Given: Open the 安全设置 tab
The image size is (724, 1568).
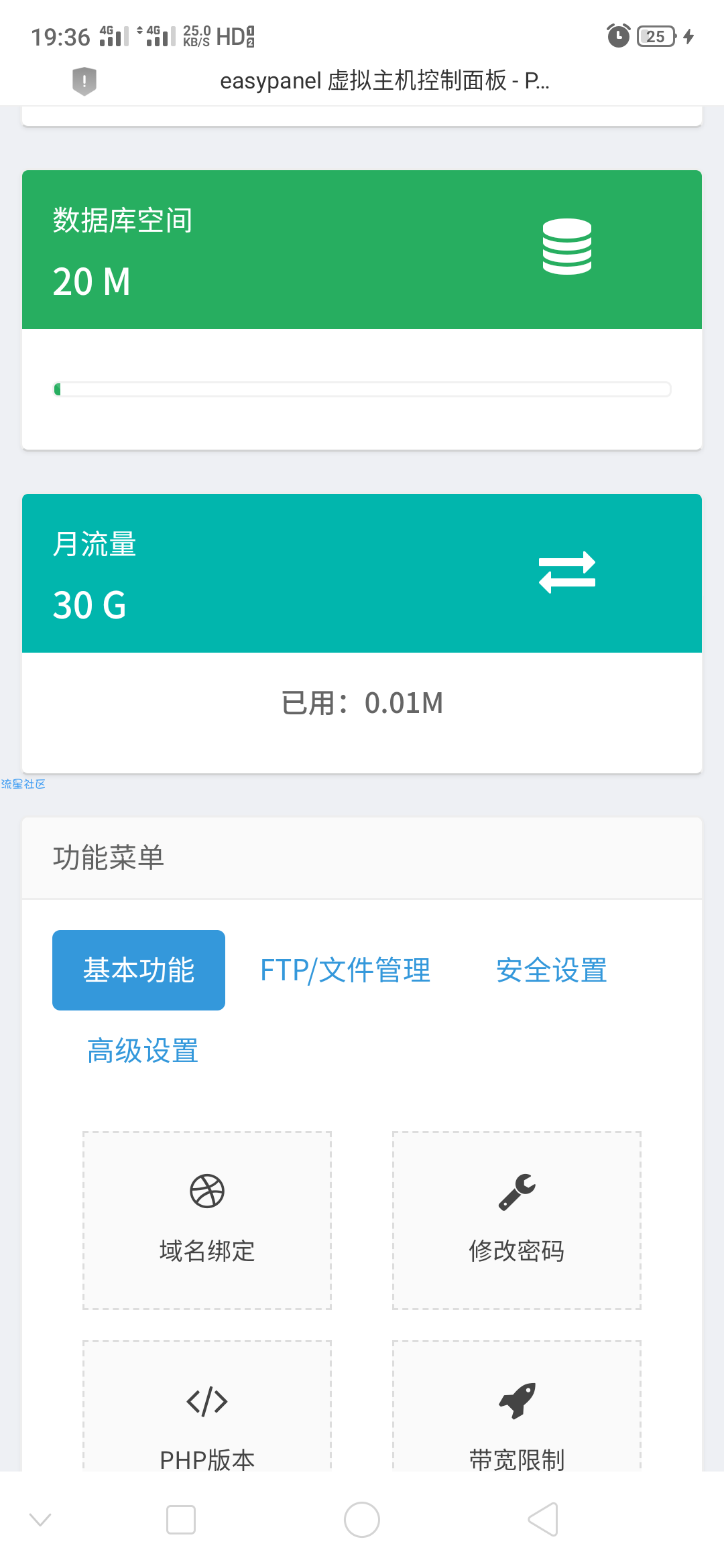Looking at the screenshot, I should [x=551, y=970].
